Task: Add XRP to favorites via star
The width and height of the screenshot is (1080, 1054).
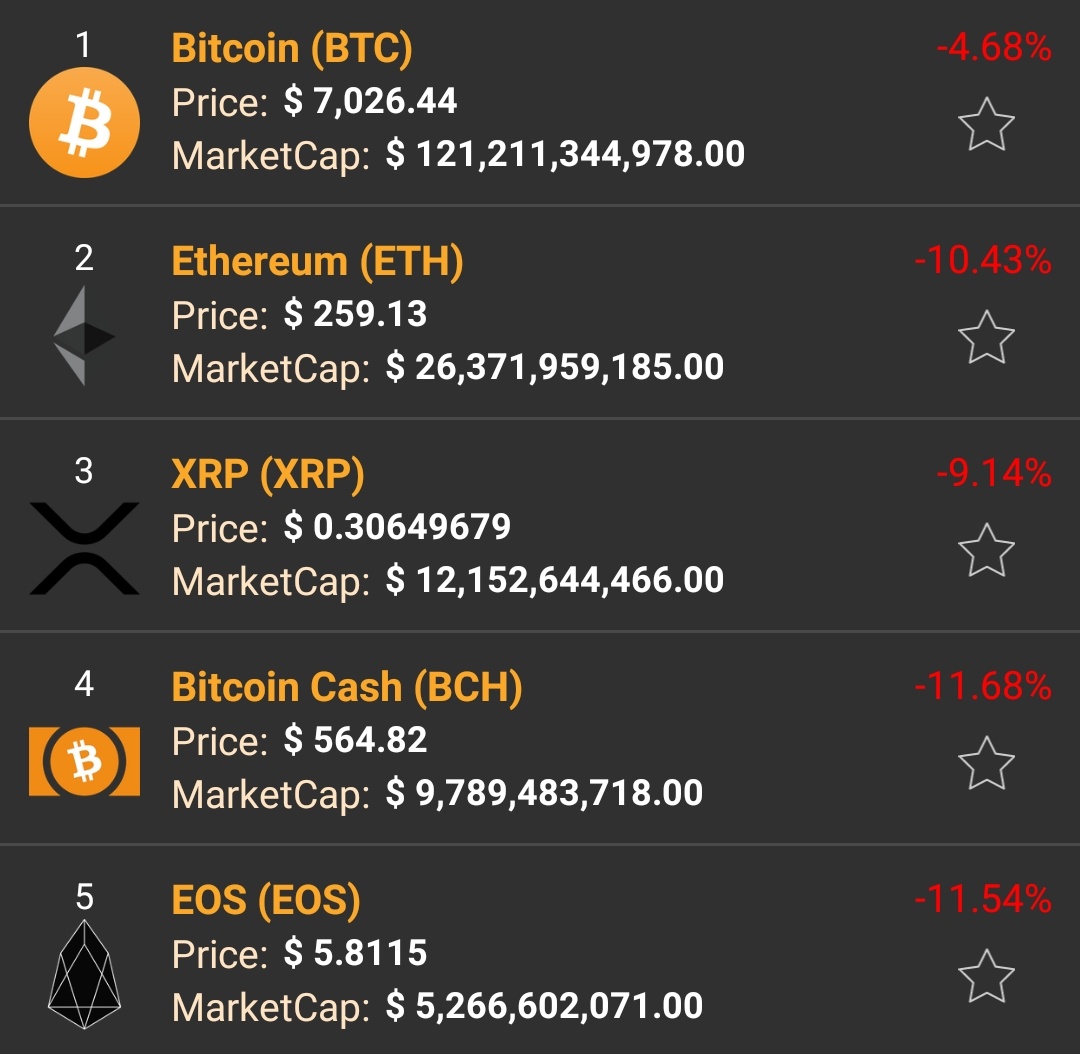Action: 986,550
